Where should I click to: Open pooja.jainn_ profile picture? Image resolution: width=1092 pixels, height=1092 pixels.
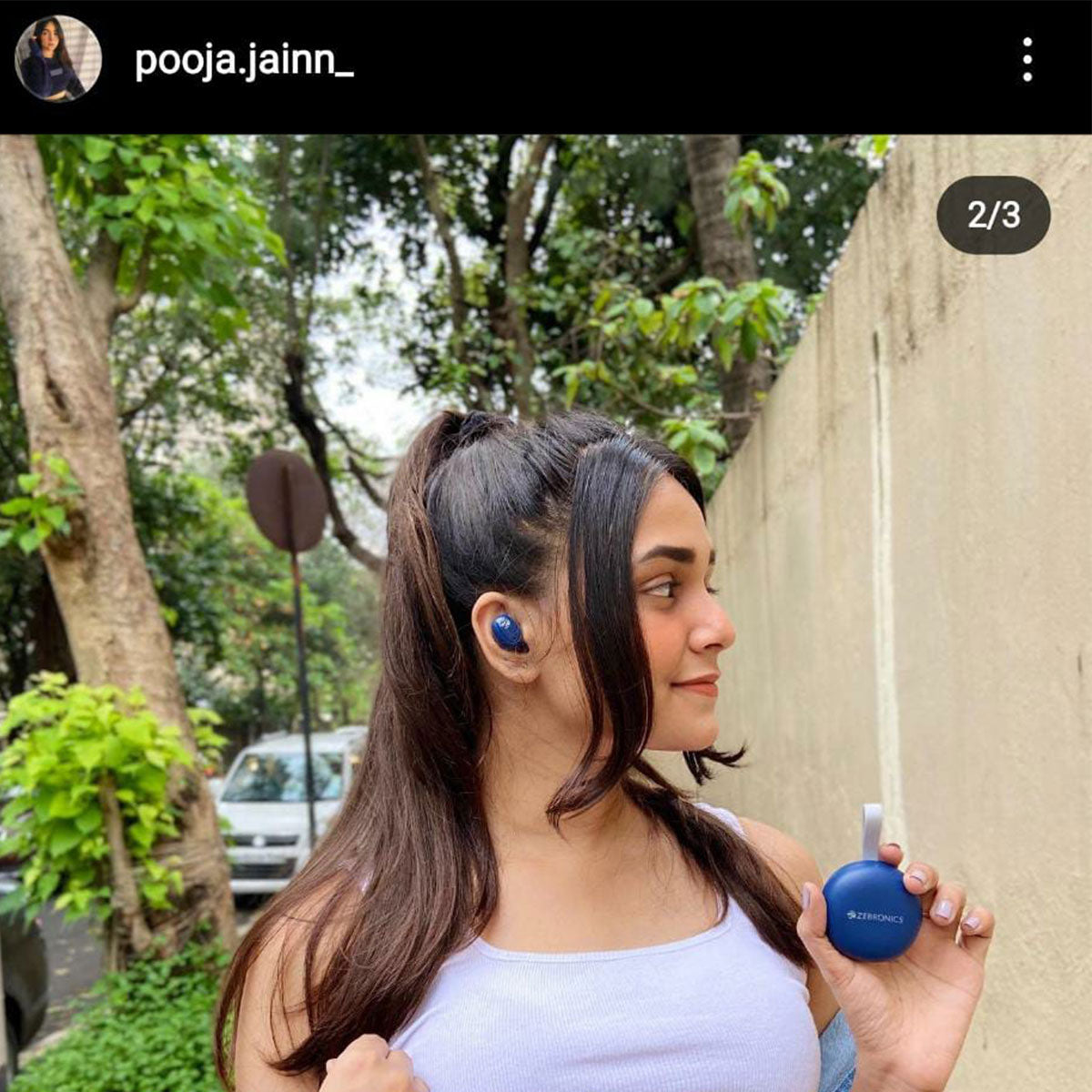(x=58, y=58)
